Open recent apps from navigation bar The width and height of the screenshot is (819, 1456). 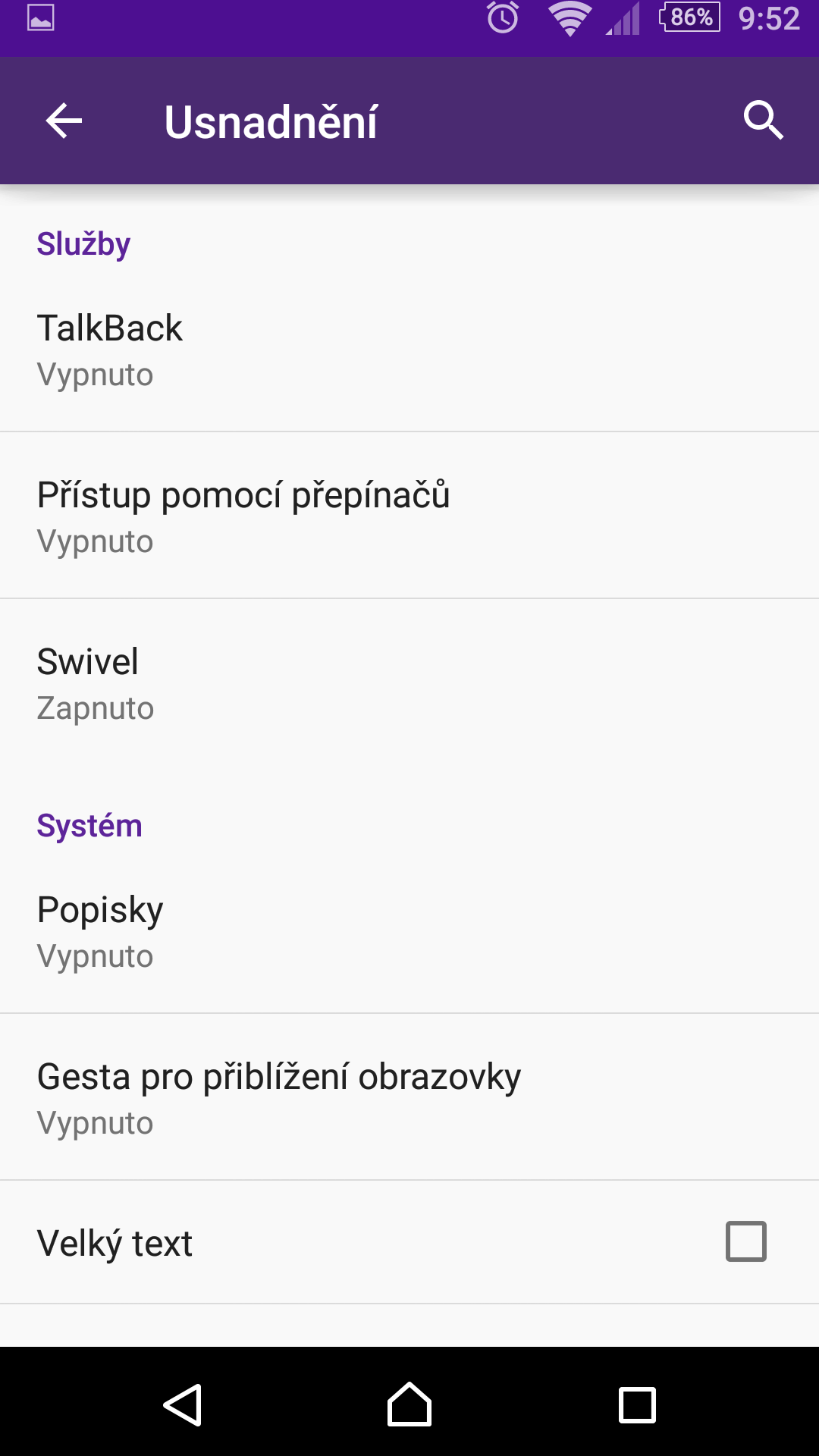coord(637,1405)
